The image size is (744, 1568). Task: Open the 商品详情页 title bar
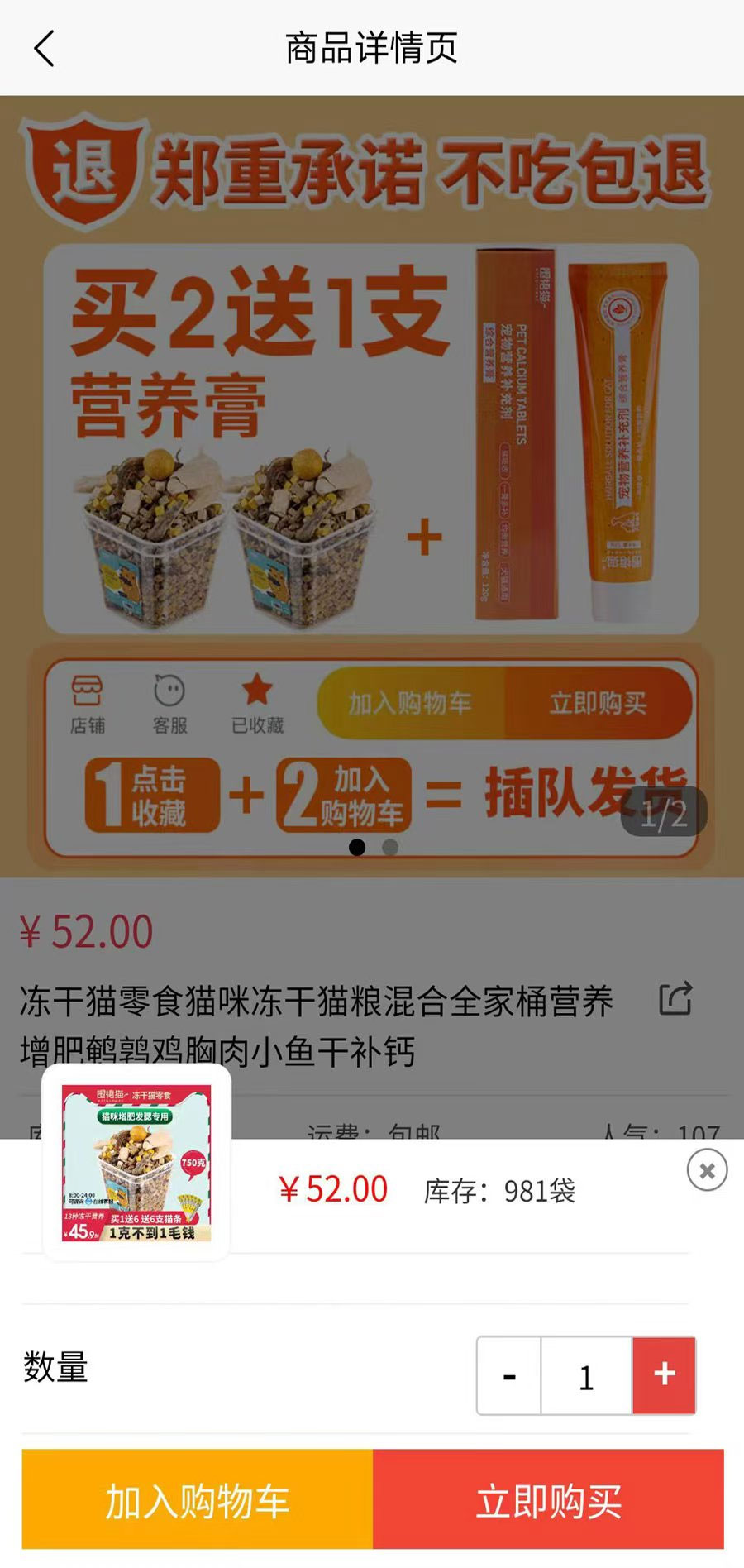click(x=372, y=47)
